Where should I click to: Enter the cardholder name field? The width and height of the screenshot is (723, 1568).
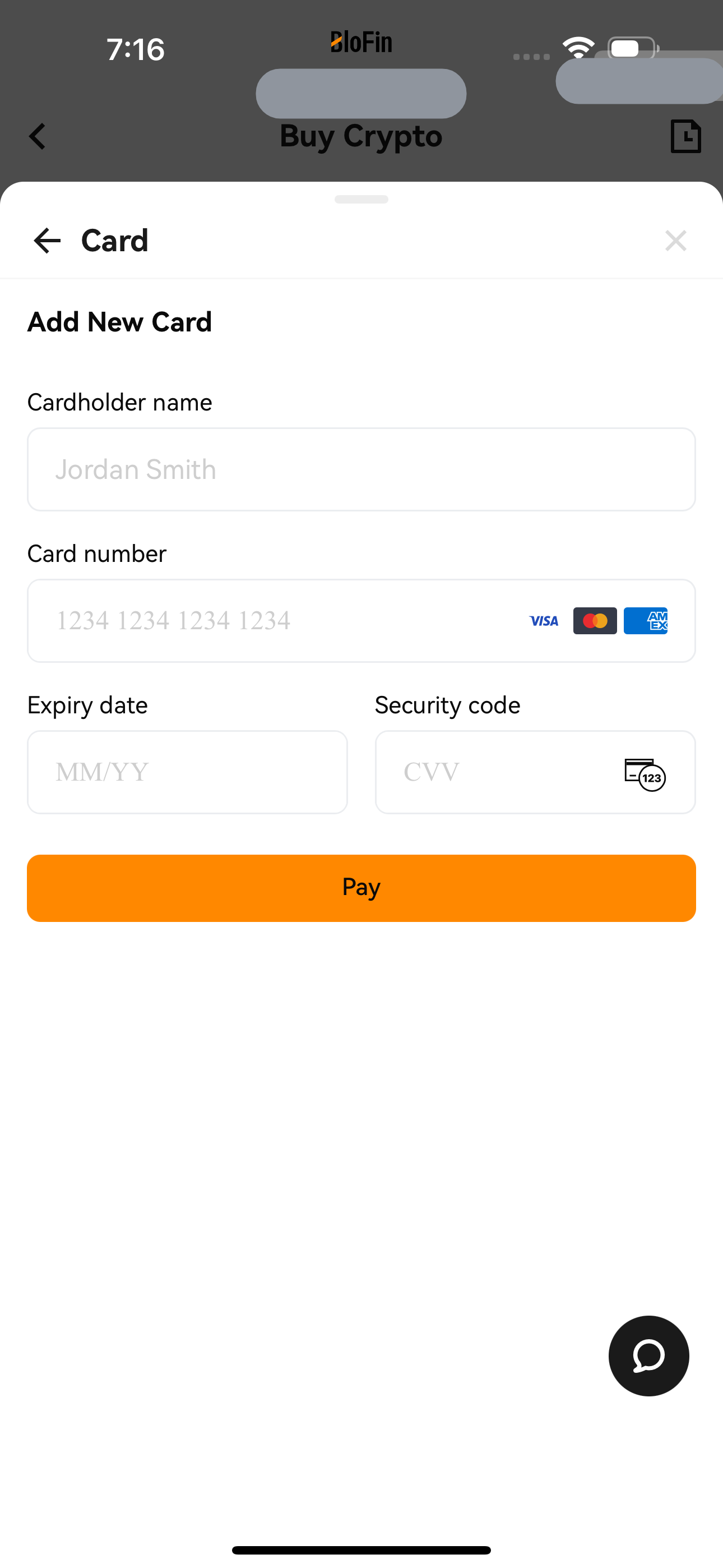(x=361, y=469)
